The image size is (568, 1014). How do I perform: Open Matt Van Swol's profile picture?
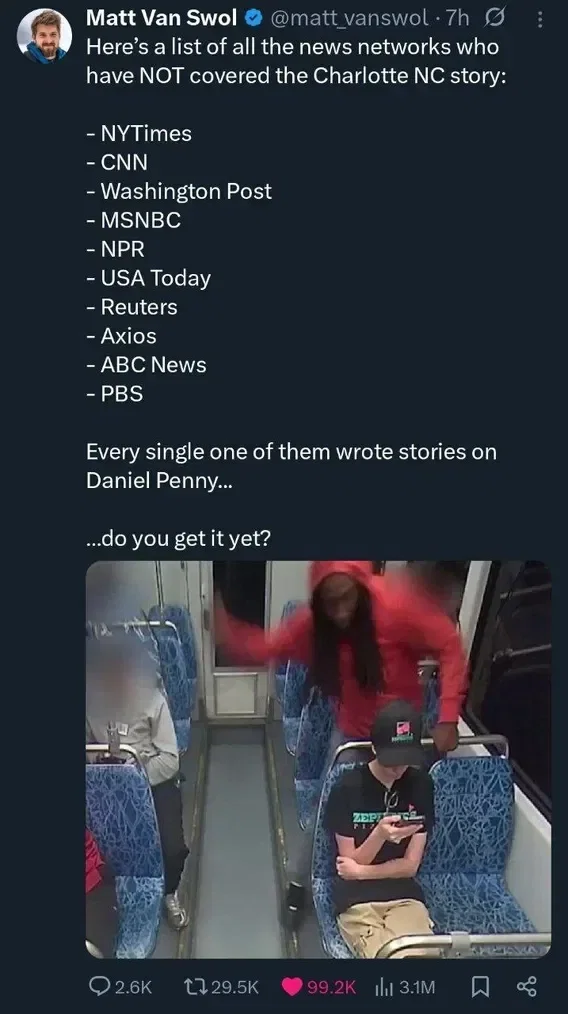(x=44, y=36)
